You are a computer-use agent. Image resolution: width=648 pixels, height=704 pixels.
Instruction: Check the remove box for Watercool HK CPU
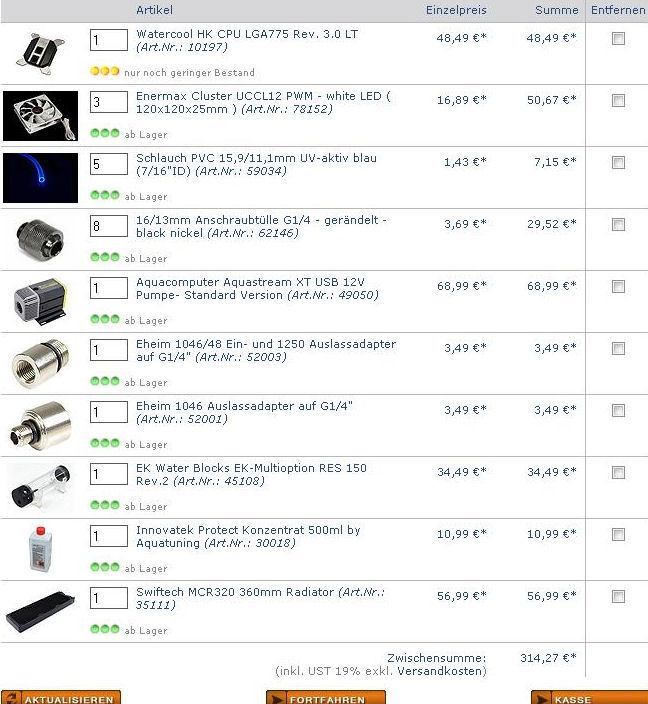click(618, 39)
